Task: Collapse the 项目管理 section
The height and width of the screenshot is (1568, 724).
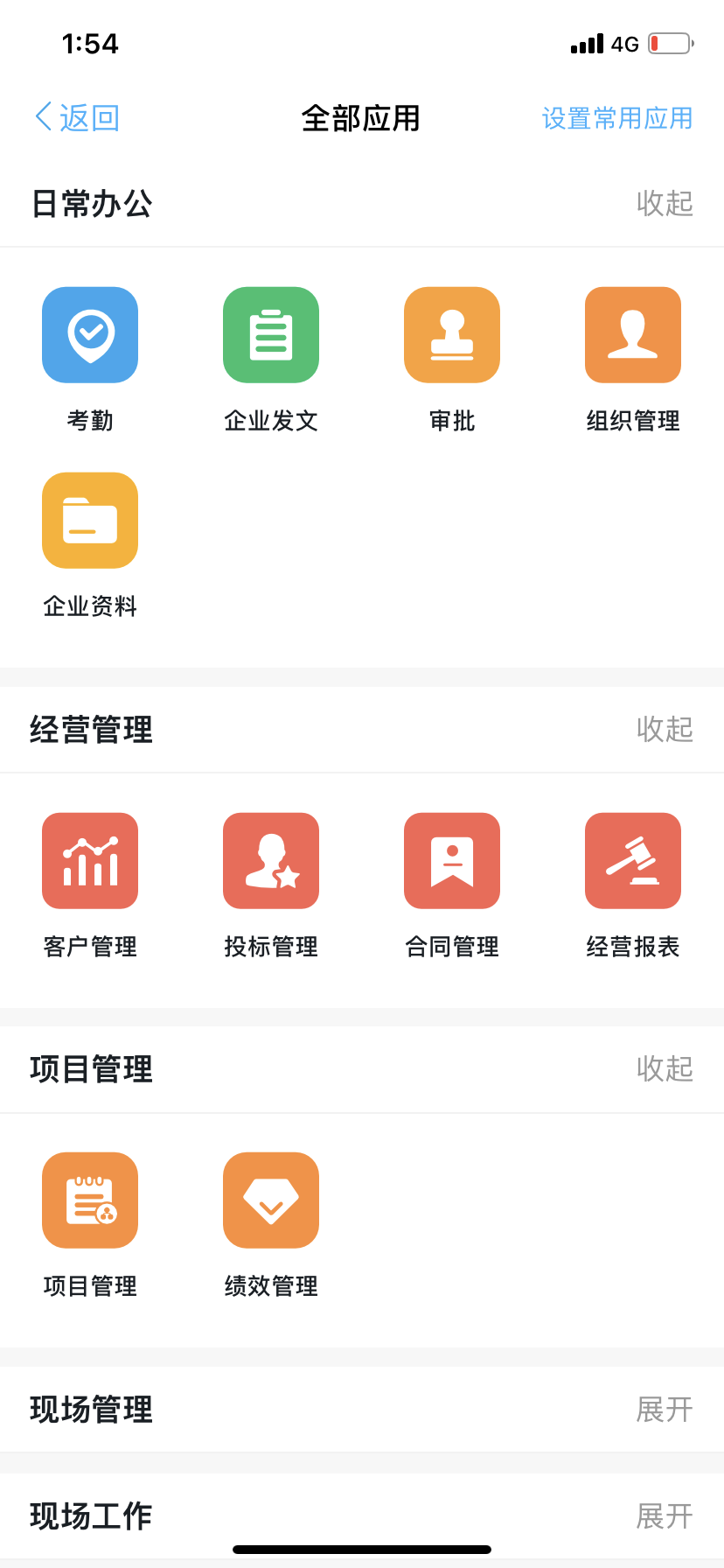Action: click(x=664, y=1068)
